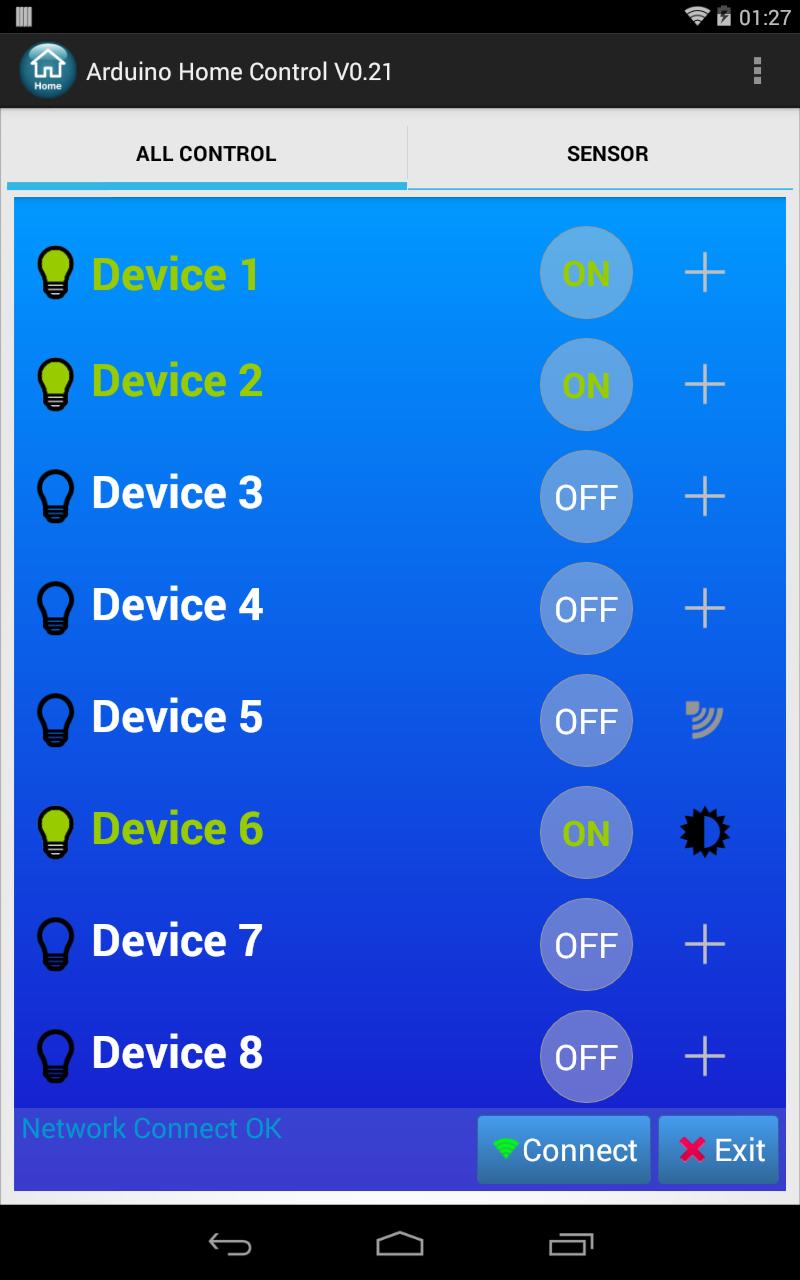Open recent apps from the navigation bar
Image resolution: width=800 pixels, height=1280 pixels.
tap(571, 1243)
